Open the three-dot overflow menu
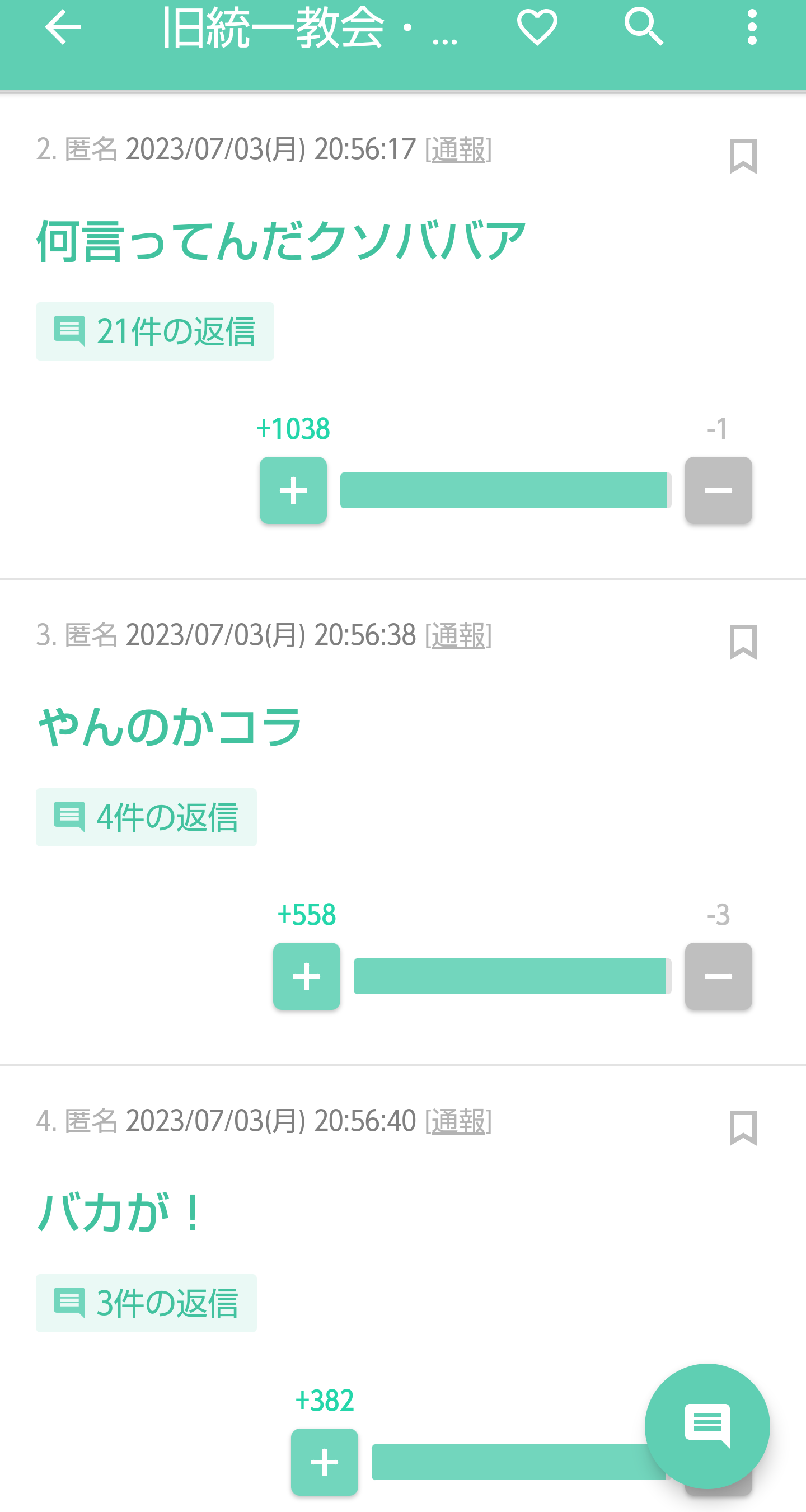 coord(752,27)
